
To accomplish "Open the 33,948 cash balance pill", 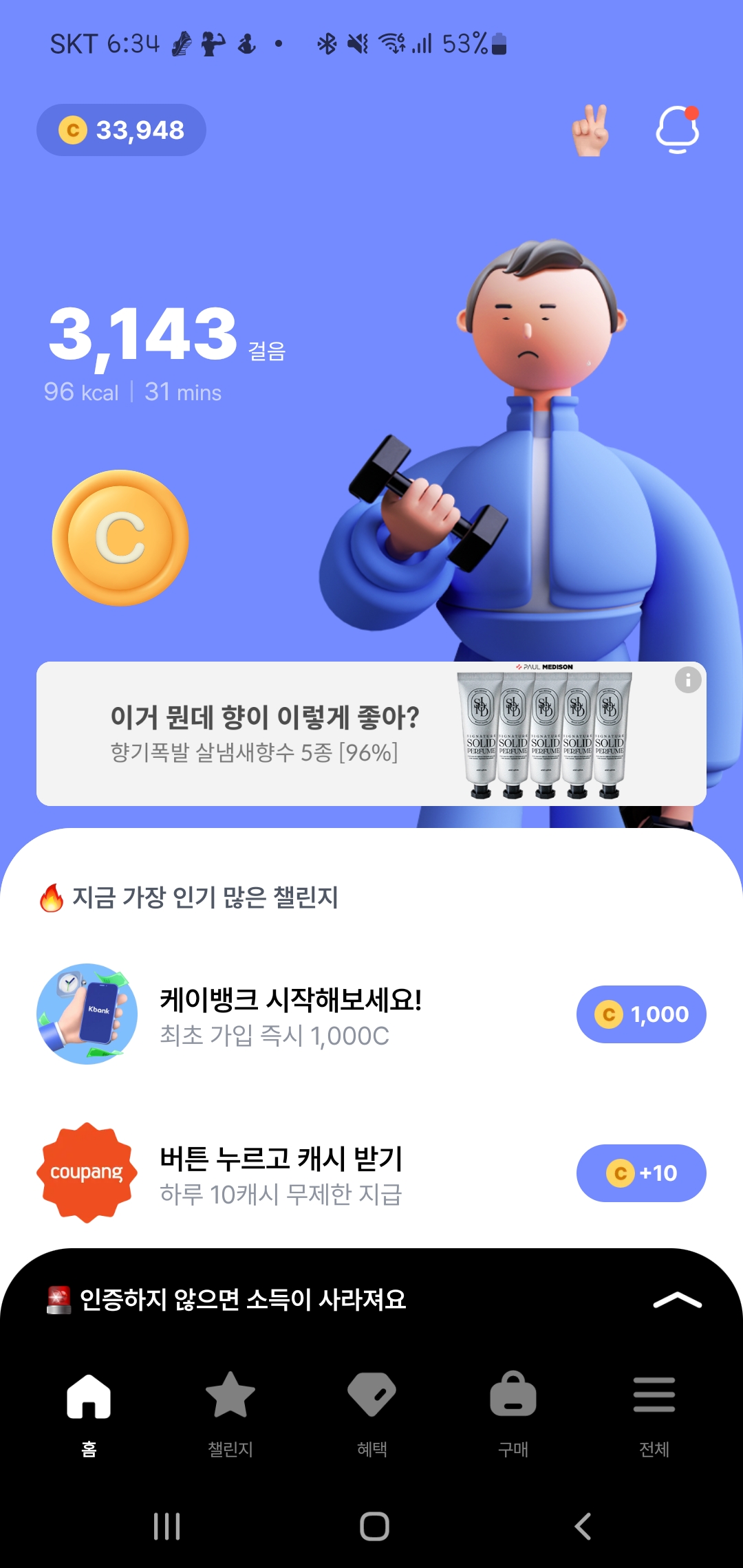I will (121, 130).
